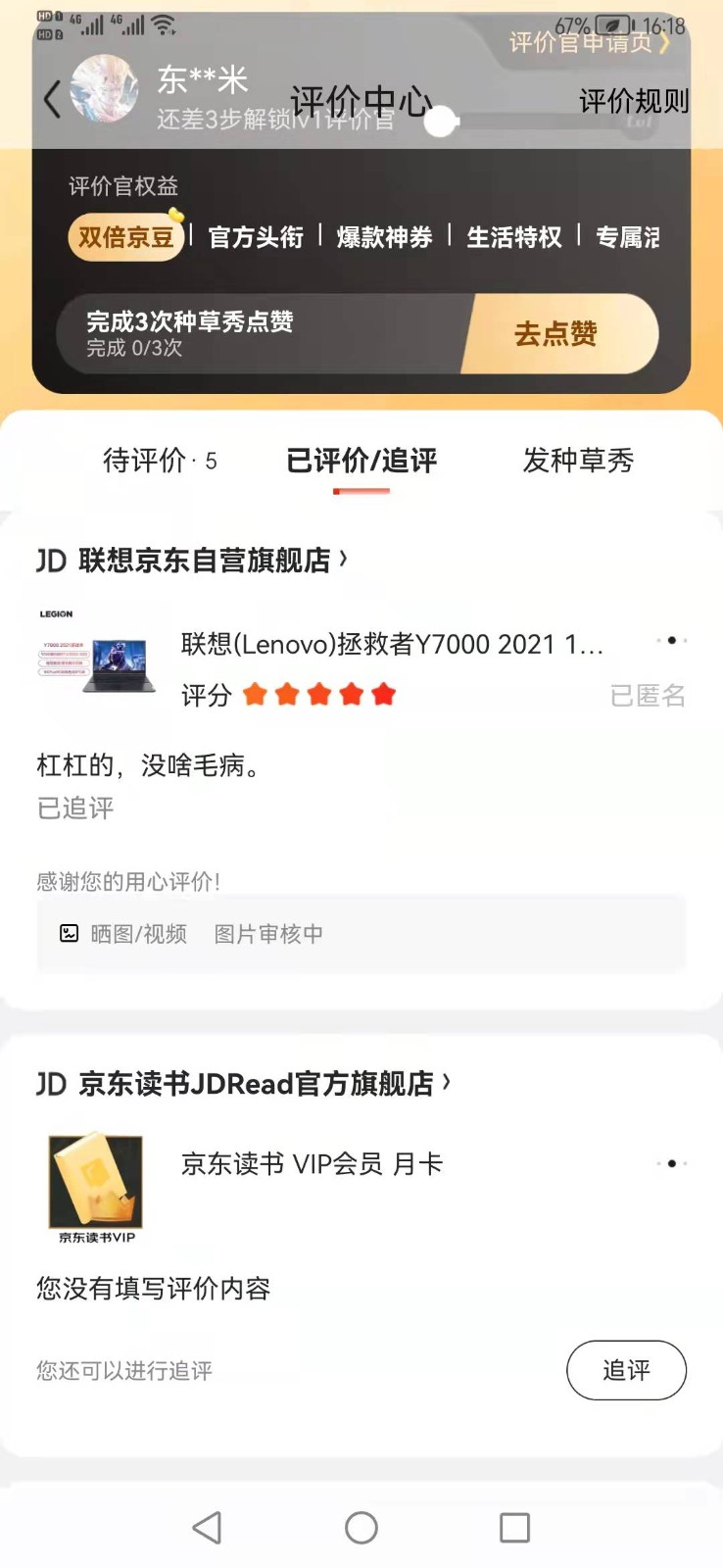The width and height of the screenshot is (723, 1568).
Task: Open the Lenovo 拯救者Y7000 product review
Action: coord(392,644)
